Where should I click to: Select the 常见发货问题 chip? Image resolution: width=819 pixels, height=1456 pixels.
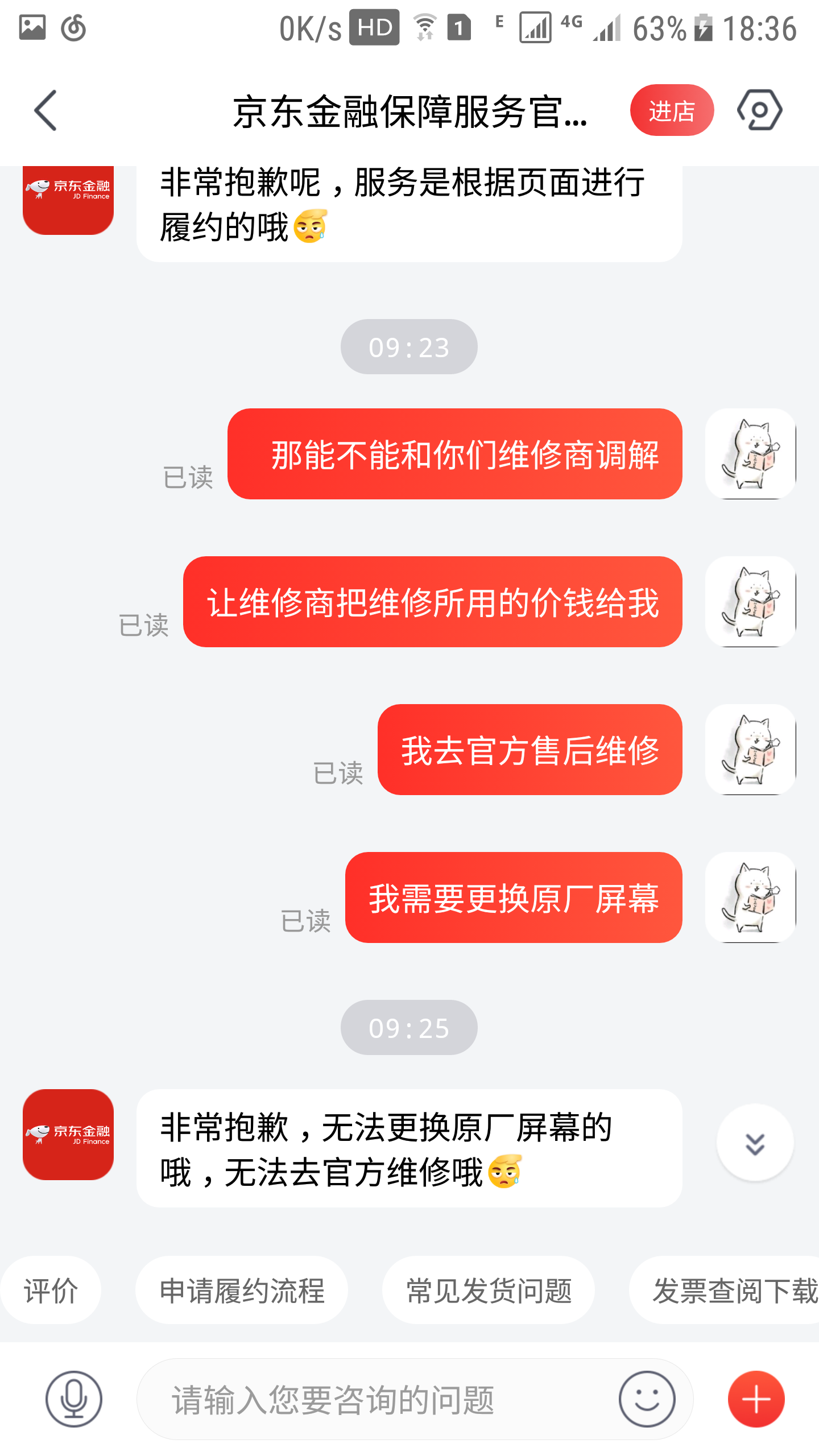click(x=489, y=1290)
